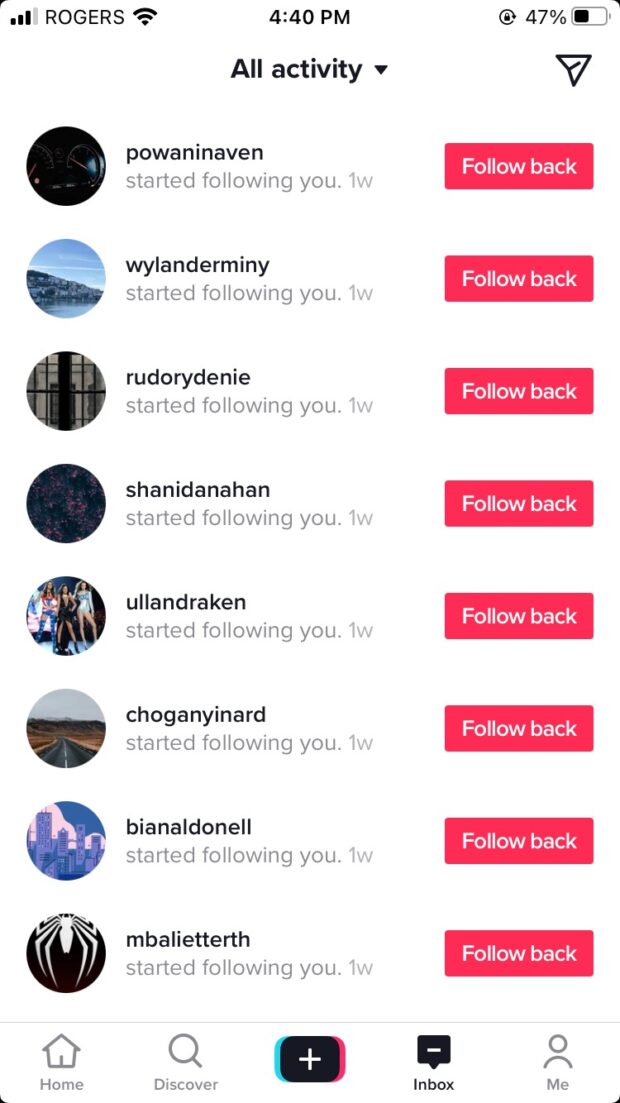The width and height of the screenshot is (620, 1103).
Task: Follow back wylanderminy
Action: point(519,279)
